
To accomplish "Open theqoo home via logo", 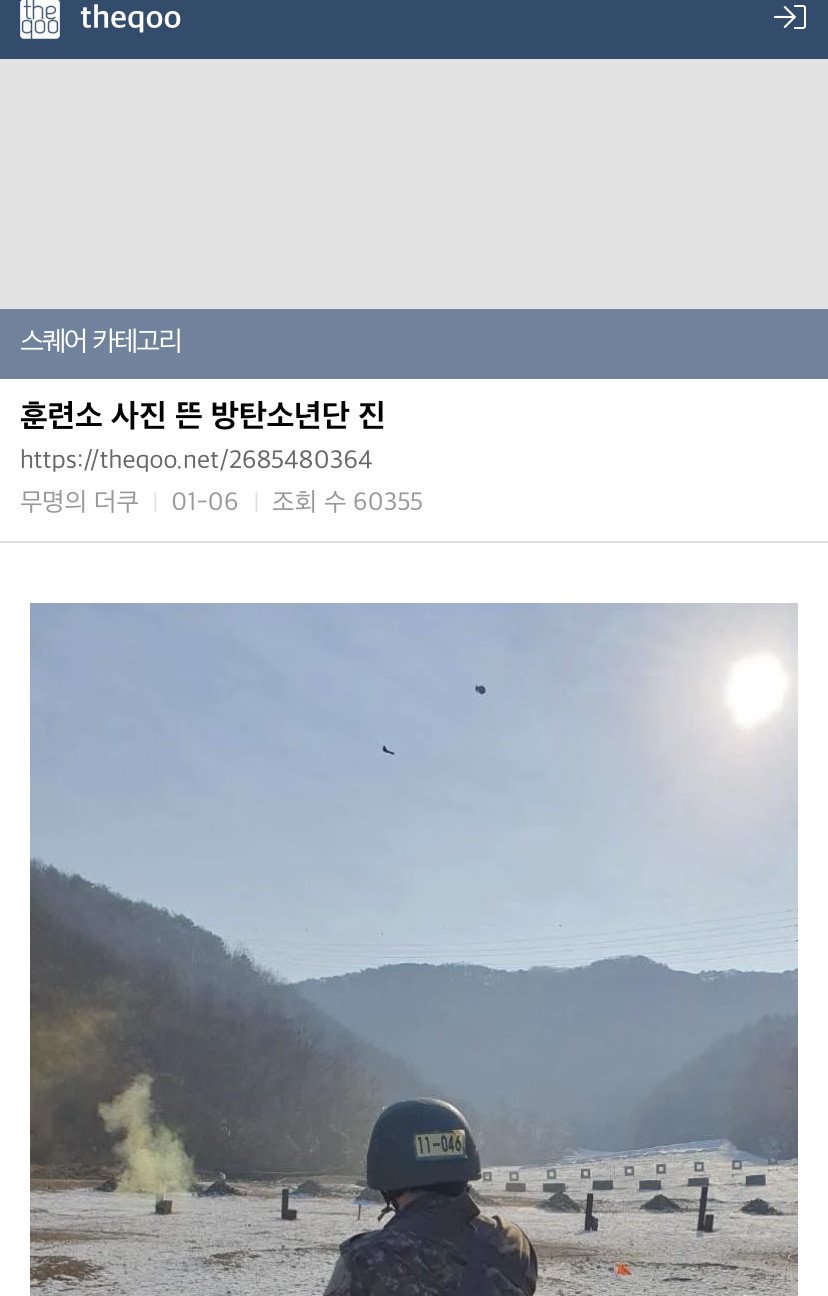I will 40,18.
